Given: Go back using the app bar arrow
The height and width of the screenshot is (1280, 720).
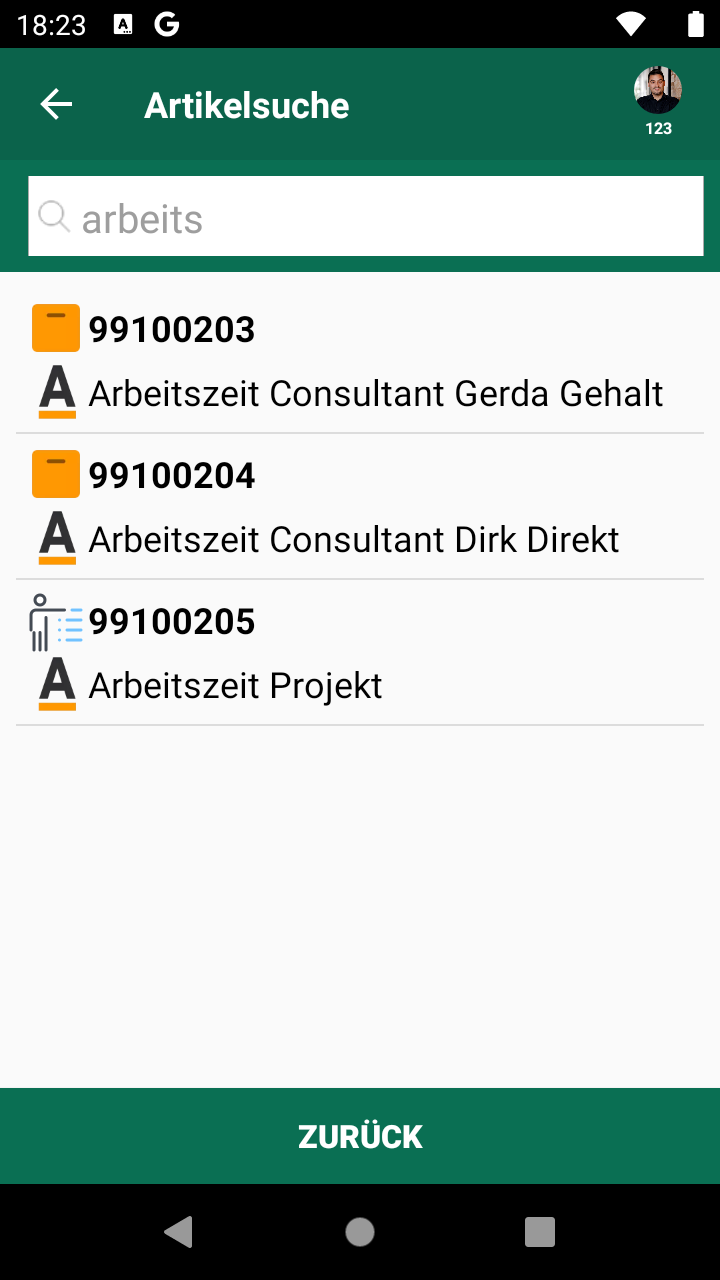Looking at the screenshot, I should click(x=56, y=104).
